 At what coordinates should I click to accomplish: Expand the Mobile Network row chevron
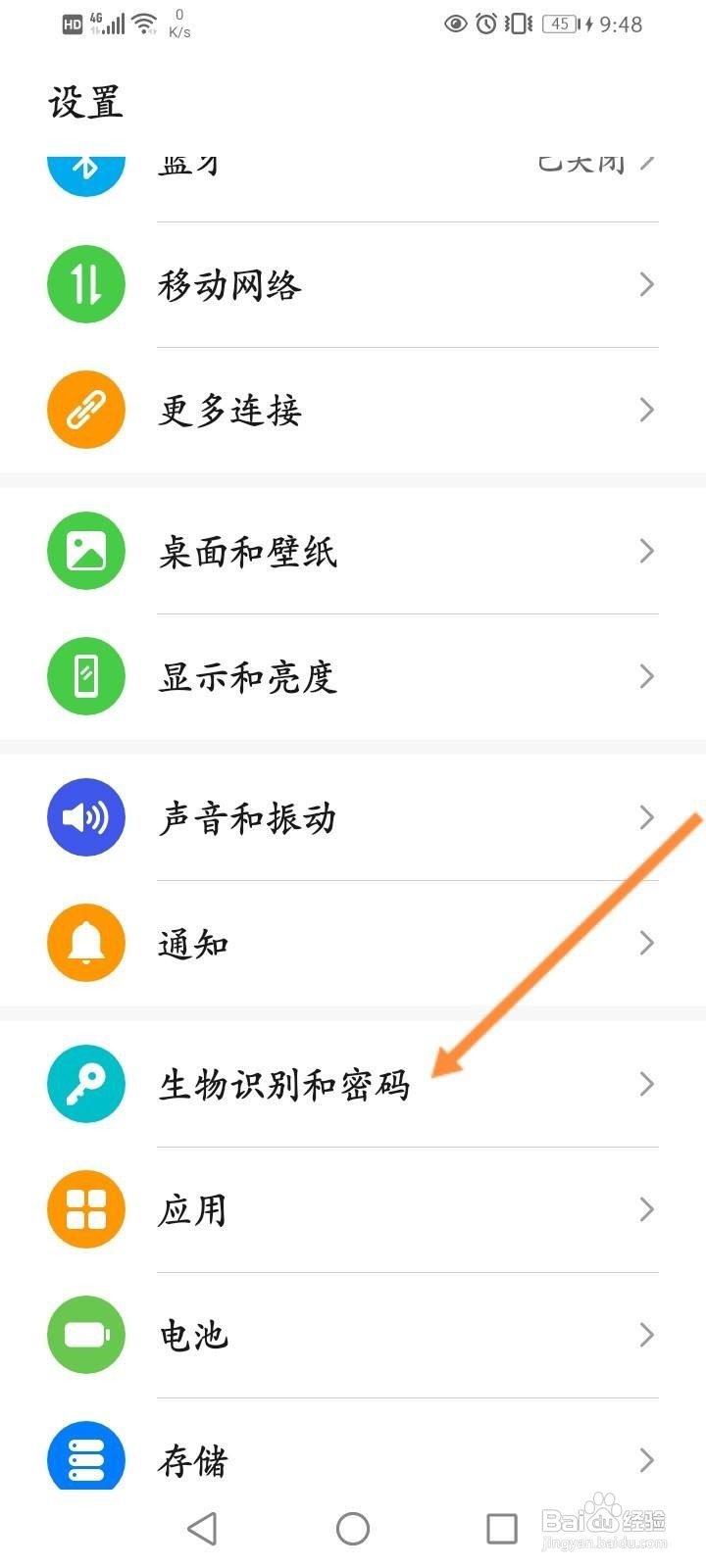pos(645,283)
